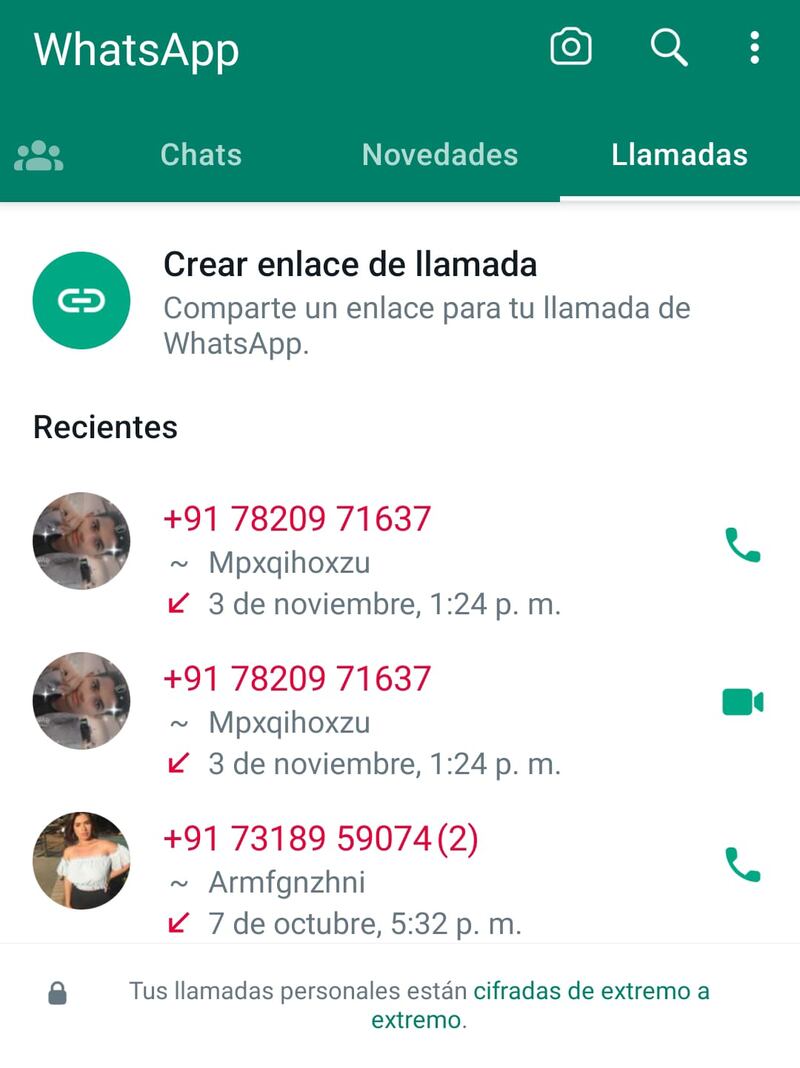Voice call Armfgnzhni using the phone icon
Image resolution: width=800 pixels, height=1068 pixels.
coord(742,865)
